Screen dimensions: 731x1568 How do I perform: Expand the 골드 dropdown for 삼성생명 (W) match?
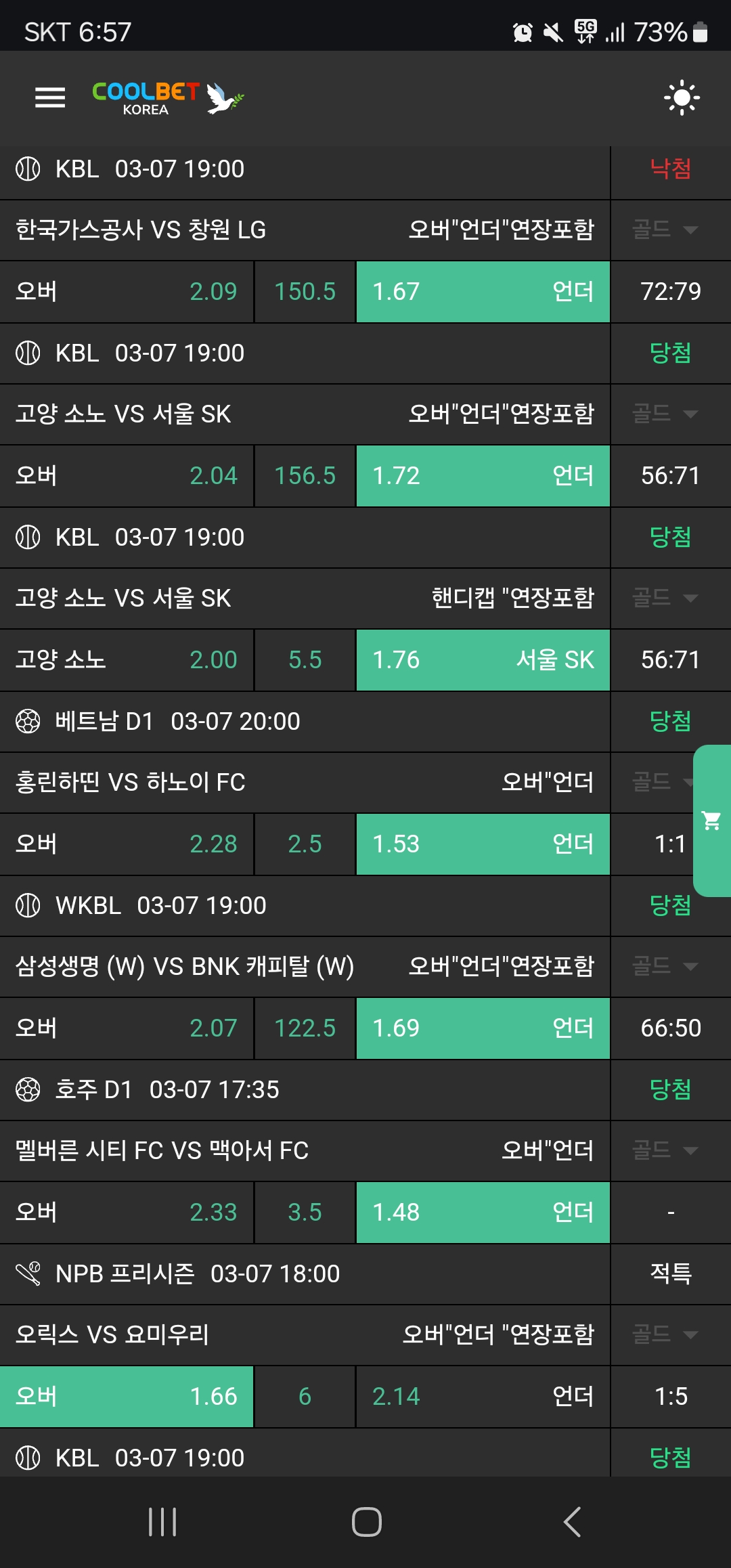click(x=665, y=966)
